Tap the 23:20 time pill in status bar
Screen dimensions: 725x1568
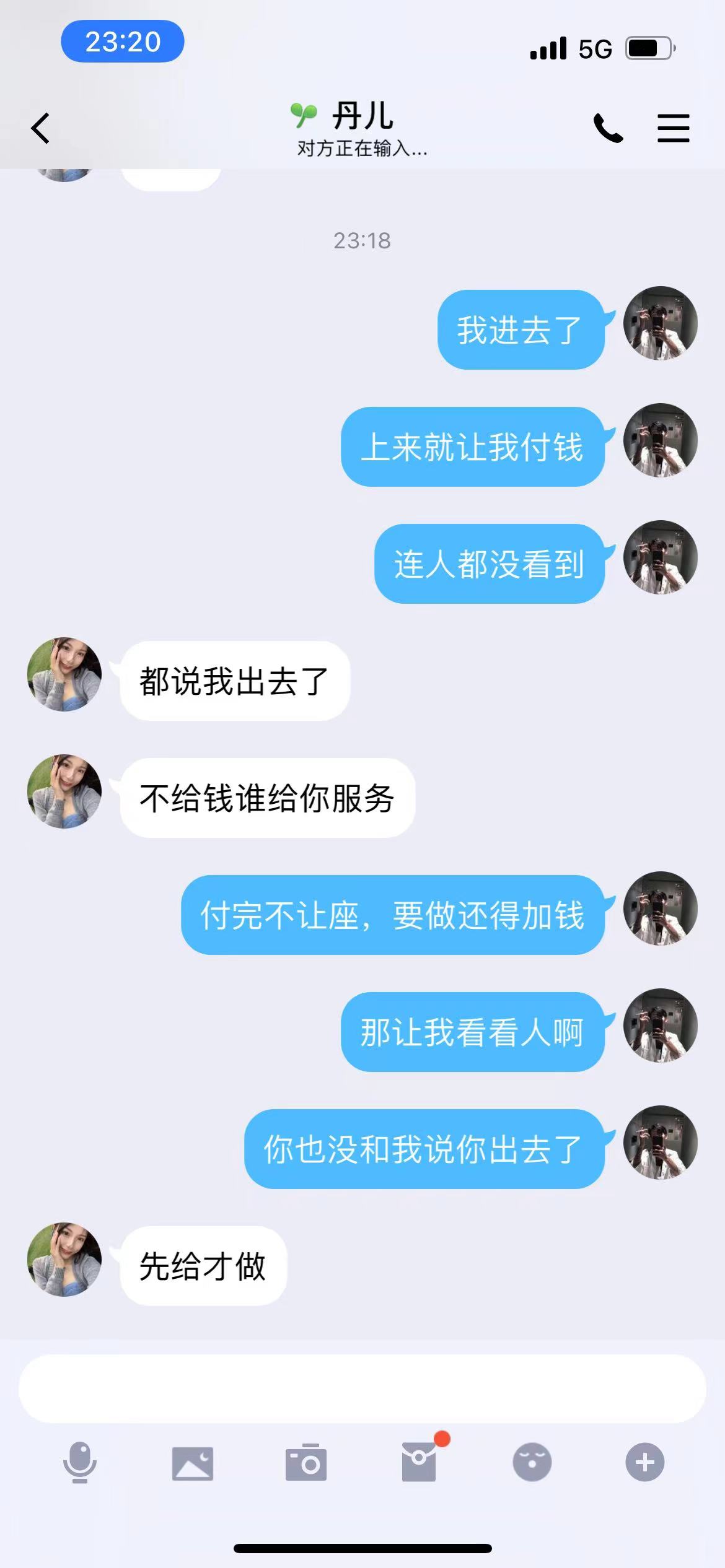[x=123, y=42]
